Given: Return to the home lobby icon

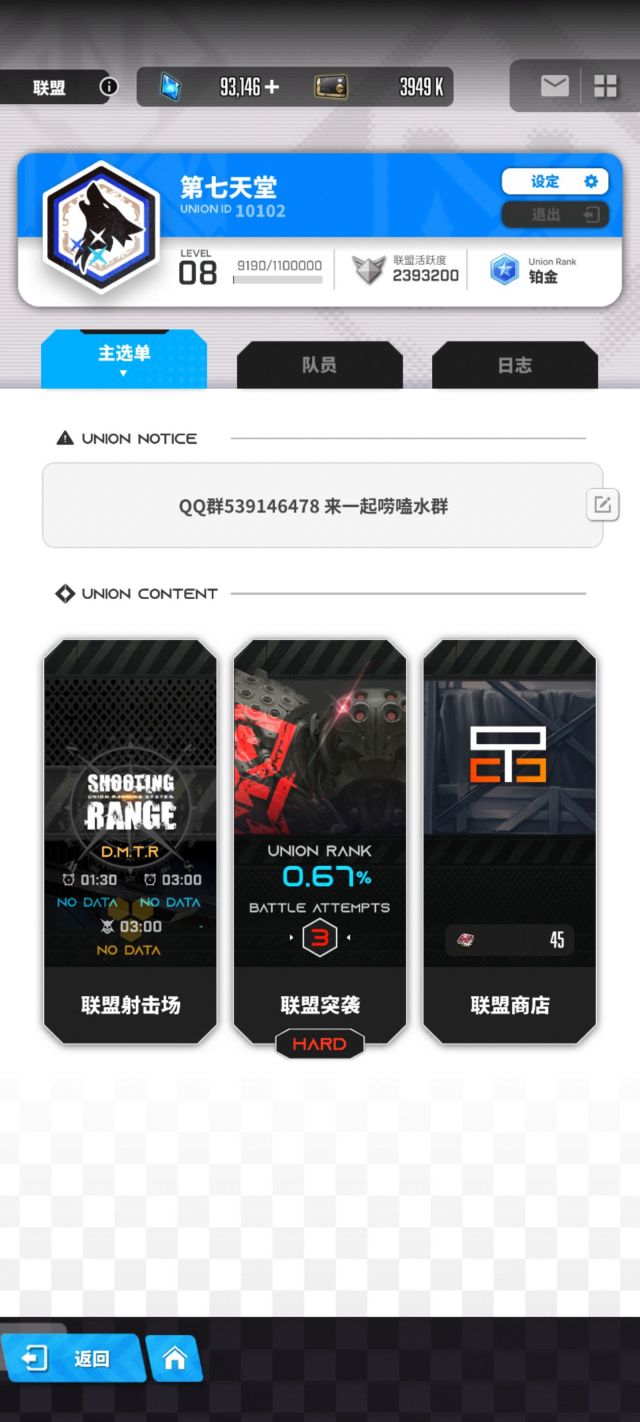Looking at the screenshot, I should 175,1359.
